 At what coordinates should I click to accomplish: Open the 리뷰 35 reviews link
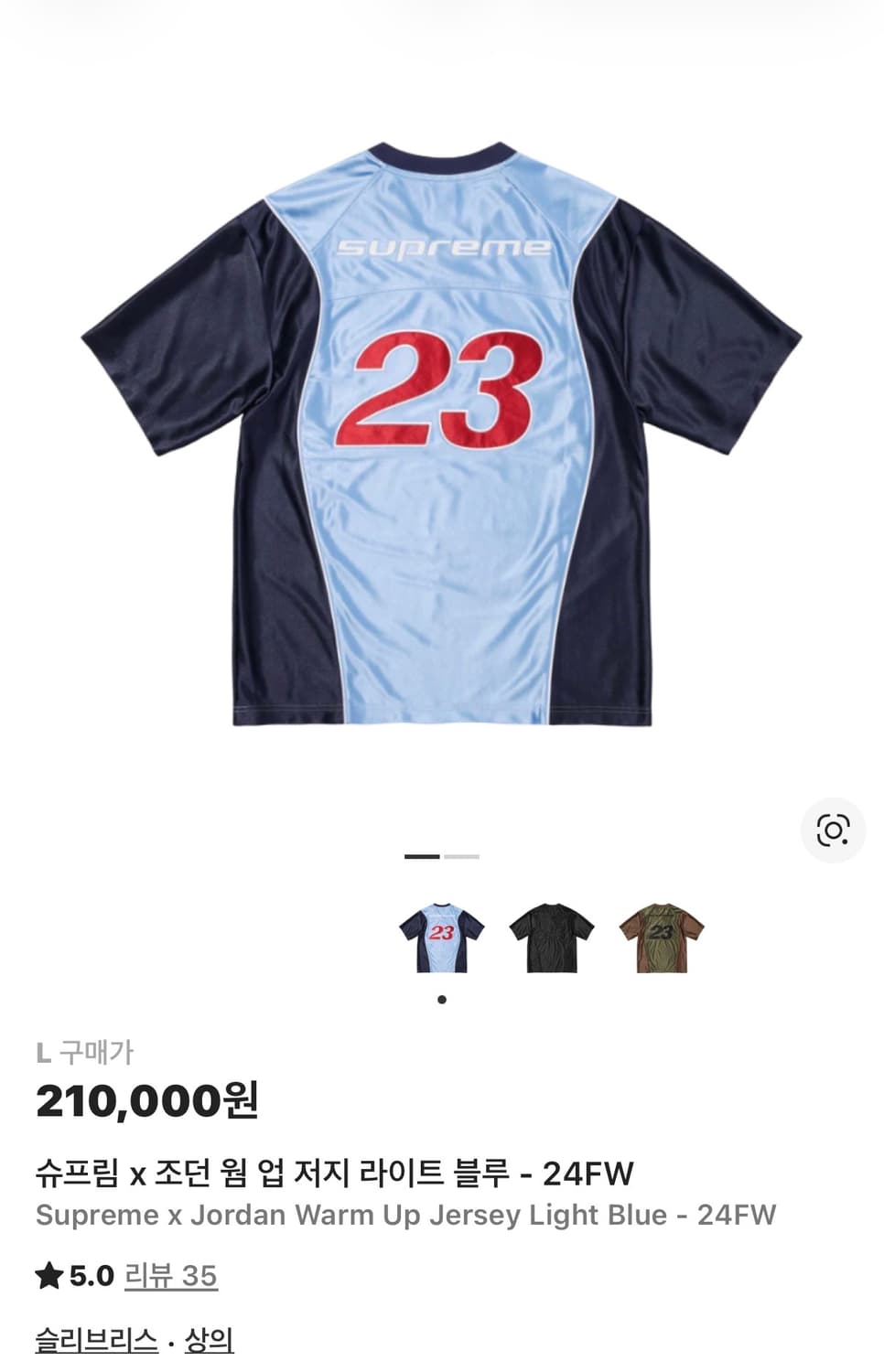pyautogui.click(x=170, y=1275)
